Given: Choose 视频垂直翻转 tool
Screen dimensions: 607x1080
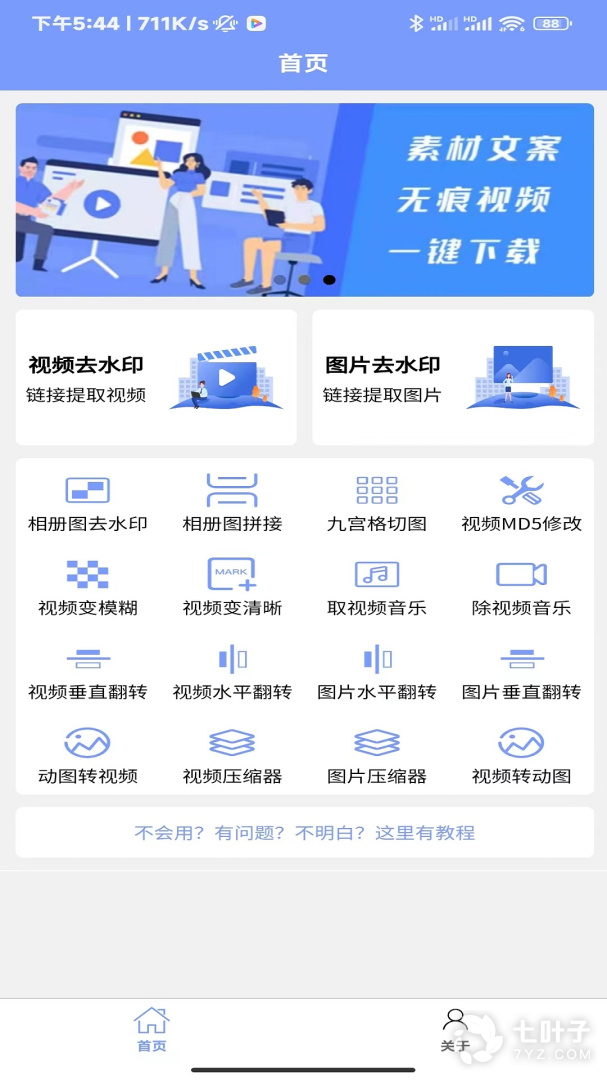Looking at the screenshot, I should 88,672.
